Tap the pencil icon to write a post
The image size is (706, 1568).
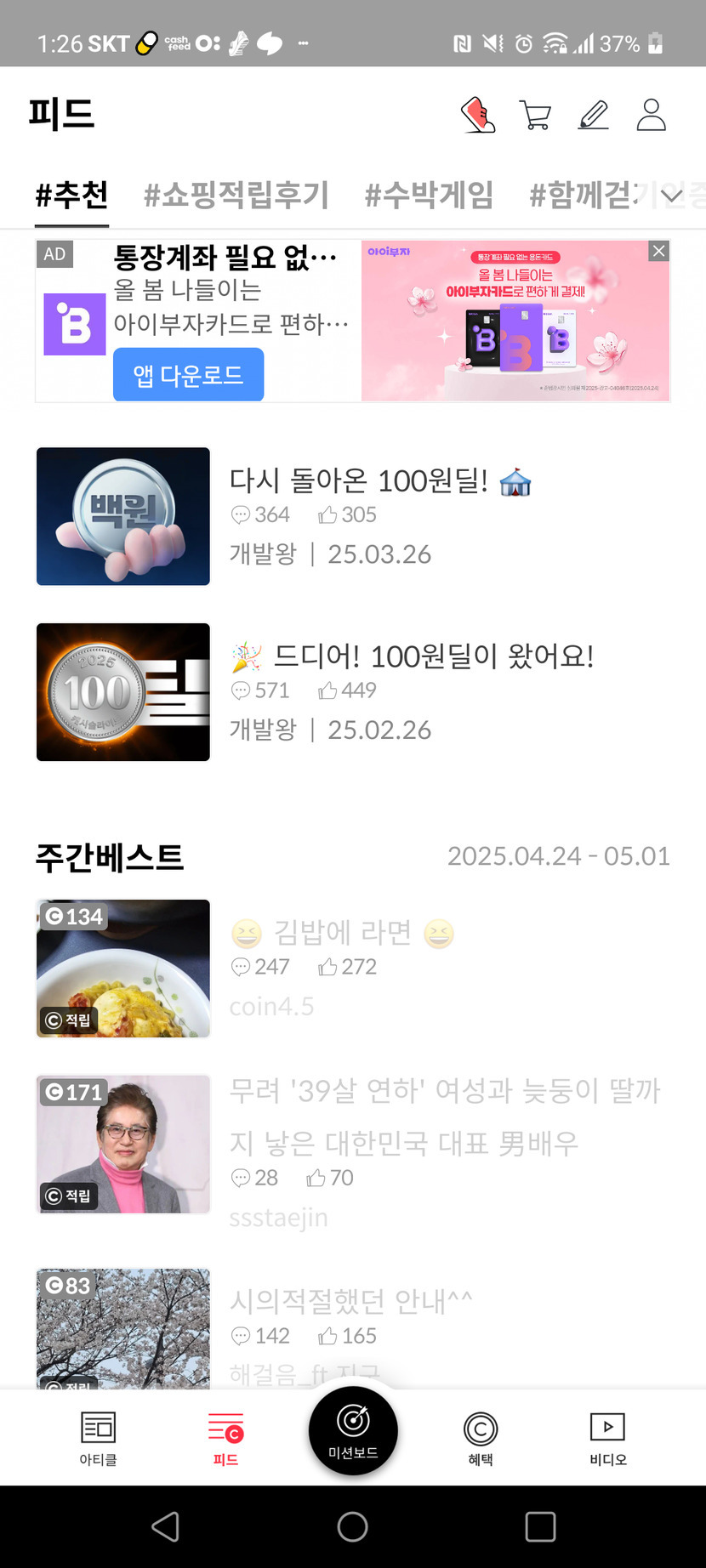[x=593, y=115]
